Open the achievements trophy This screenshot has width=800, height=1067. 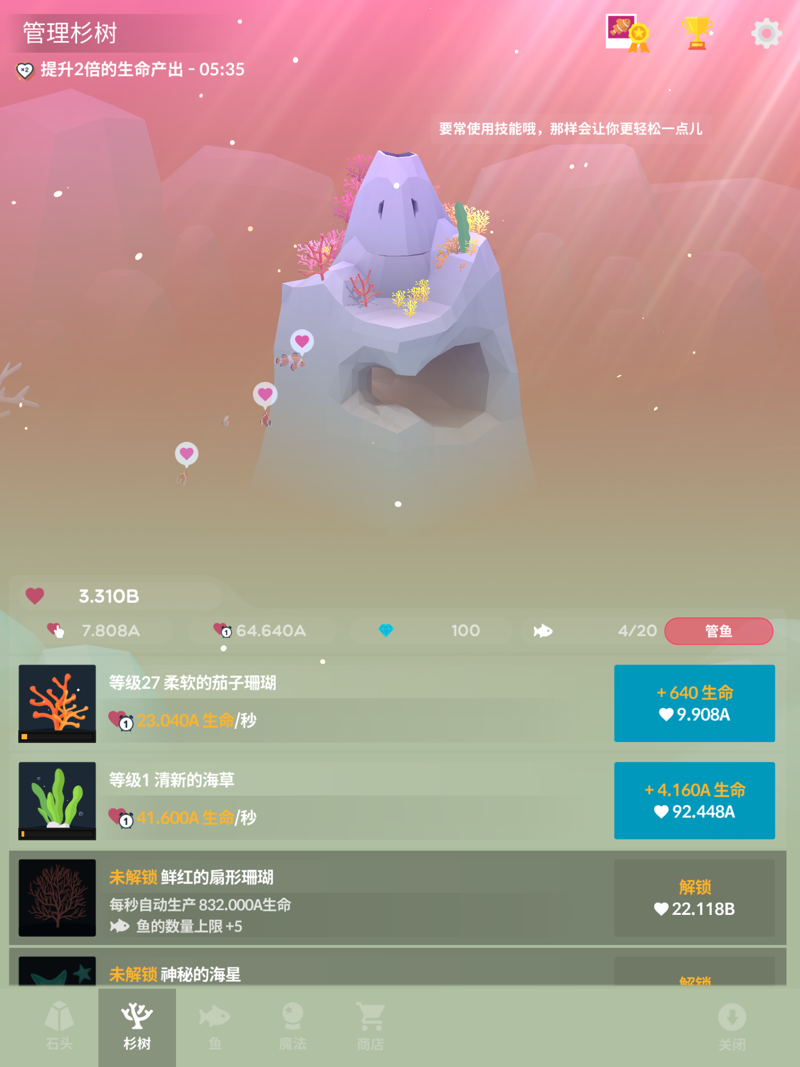pyautogui.click(x=696, y=33)
